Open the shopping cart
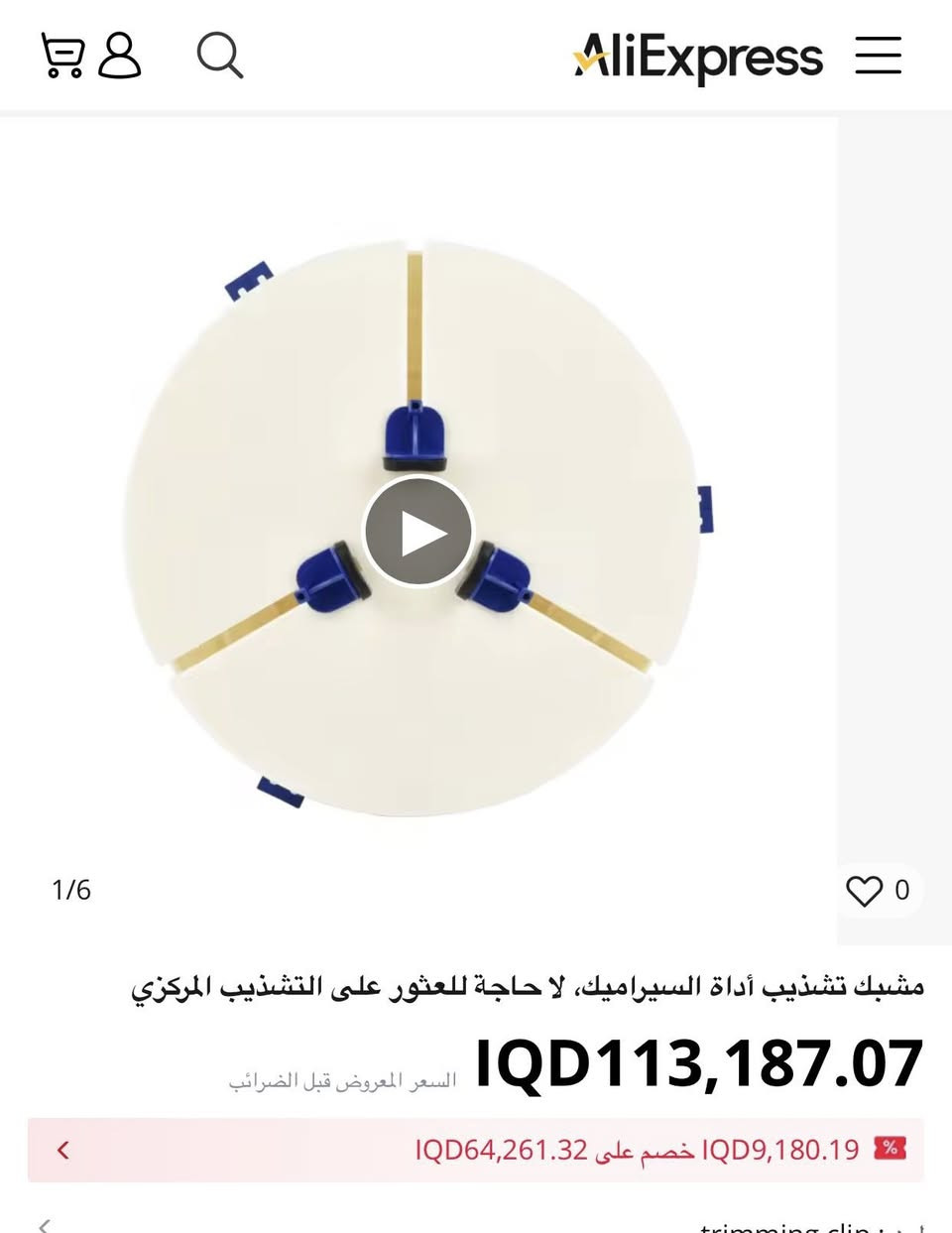This screenshot has height=1233, width=952. point(61,56)
